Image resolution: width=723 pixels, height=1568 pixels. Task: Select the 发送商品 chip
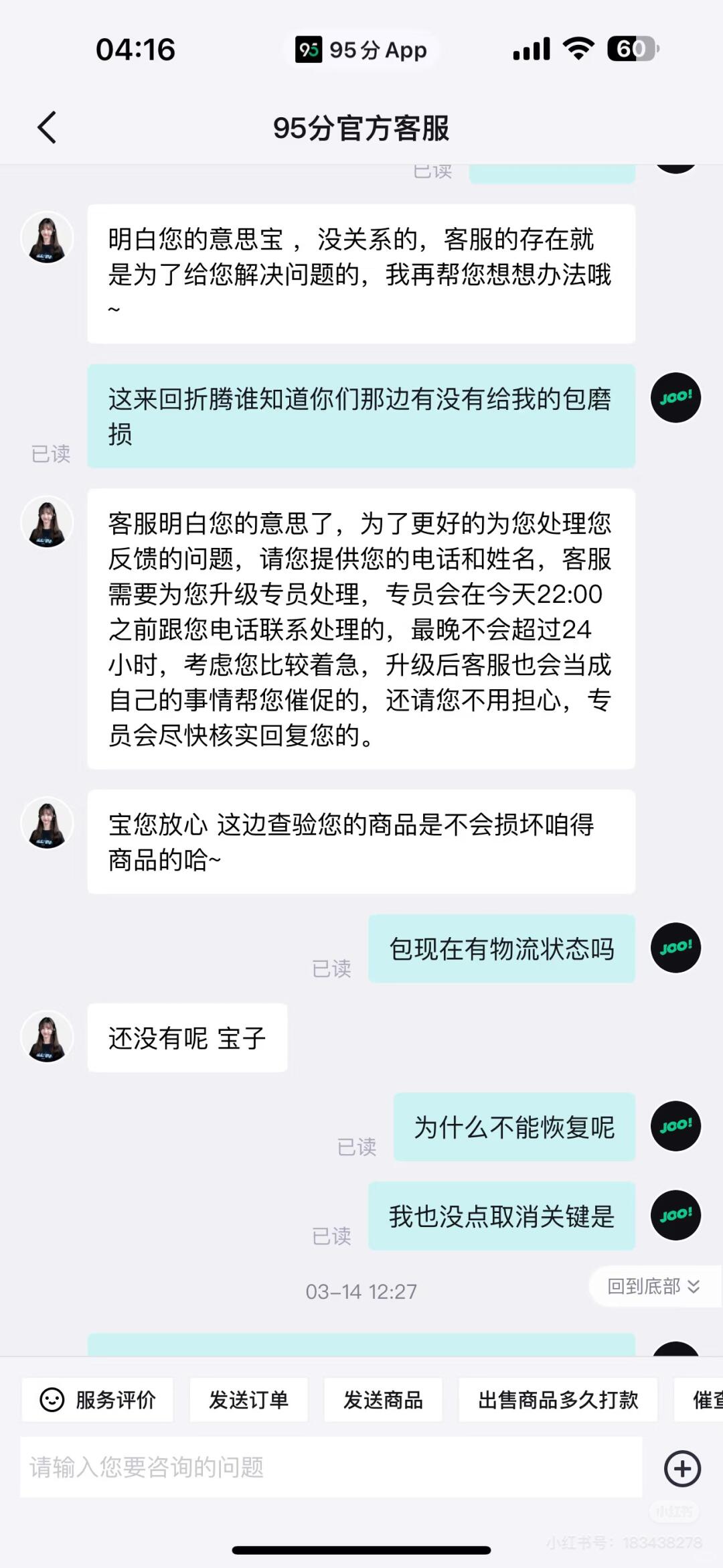pyautogui.click(x=383, y=1399)
